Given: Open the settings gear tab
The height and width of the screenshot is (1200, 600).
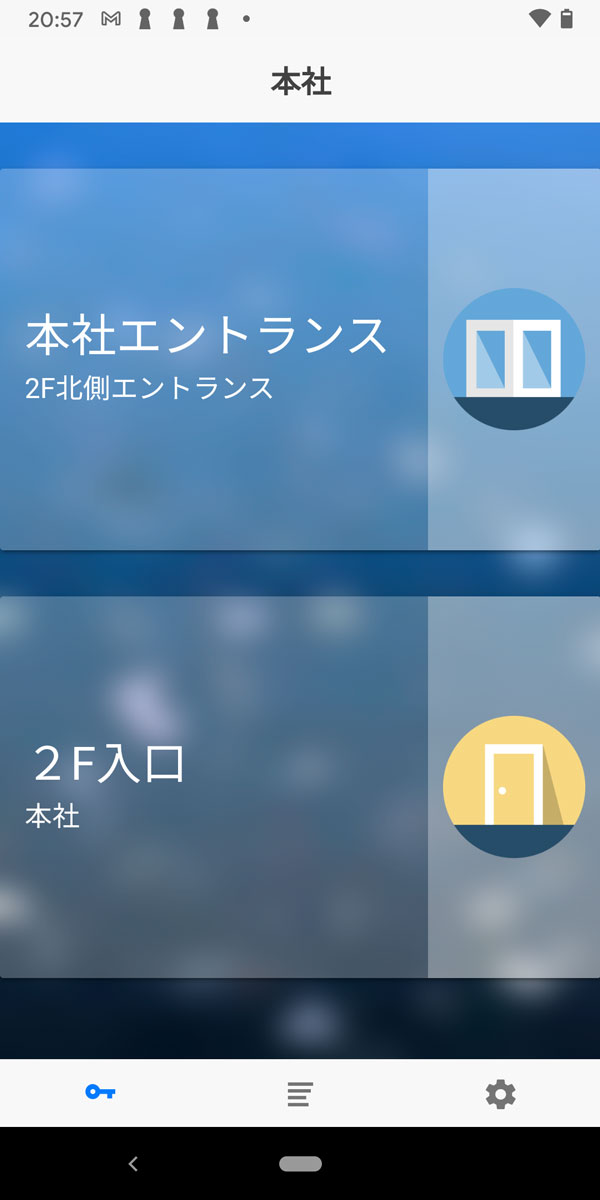Looking at the screenshot, I should click(500, 1094).
